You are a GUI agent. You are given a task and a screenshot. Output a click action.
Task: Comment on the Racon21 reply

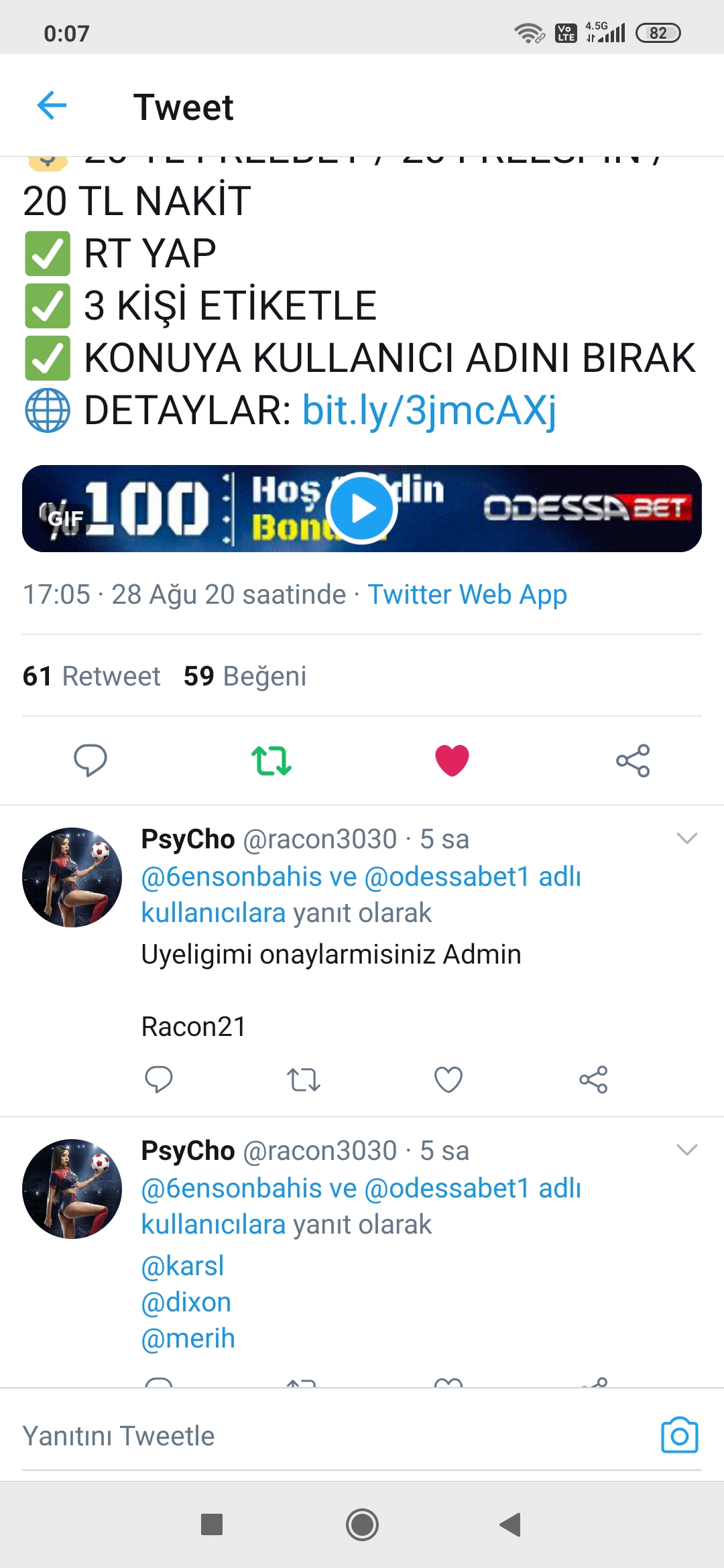(159, 1080)
